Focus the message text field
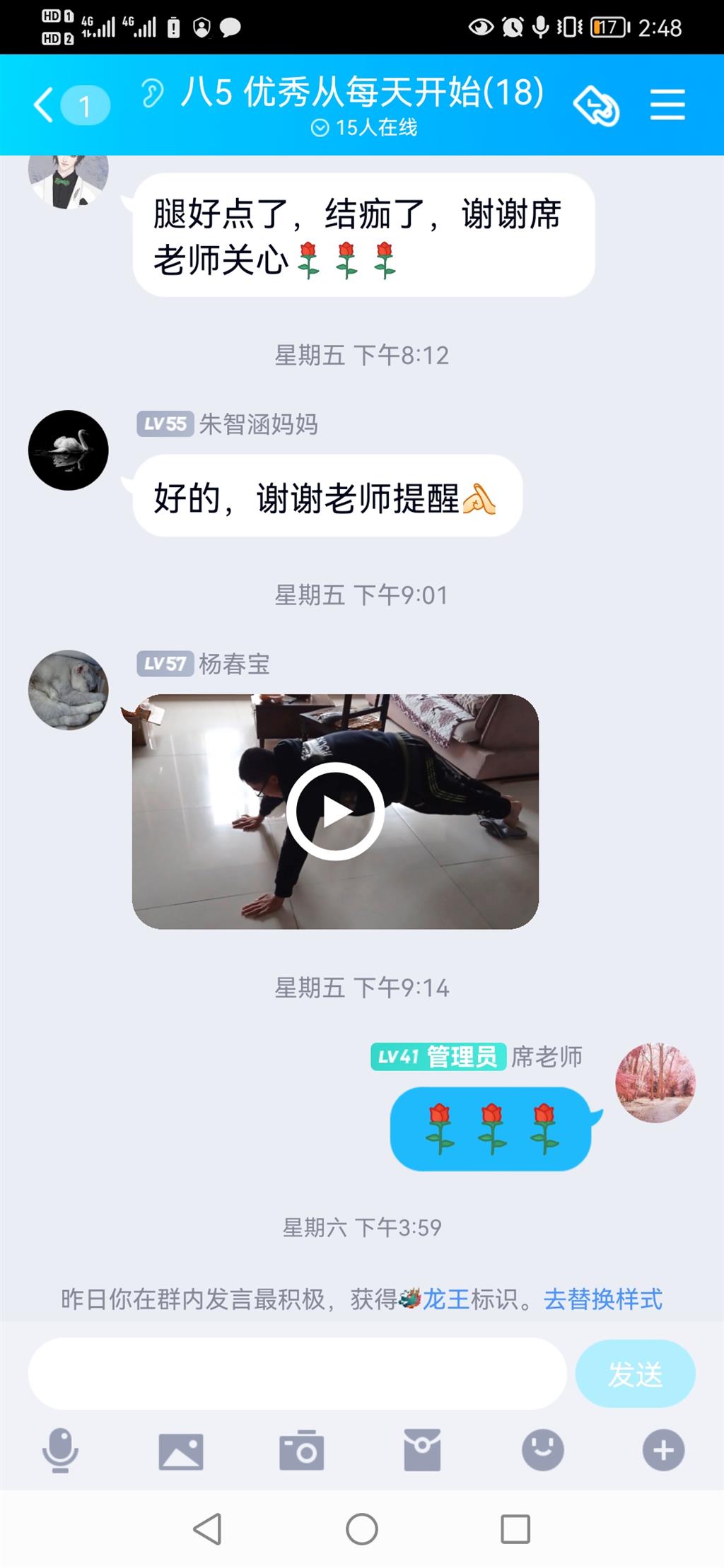The image size is (724, 1568). (297, 1374)
